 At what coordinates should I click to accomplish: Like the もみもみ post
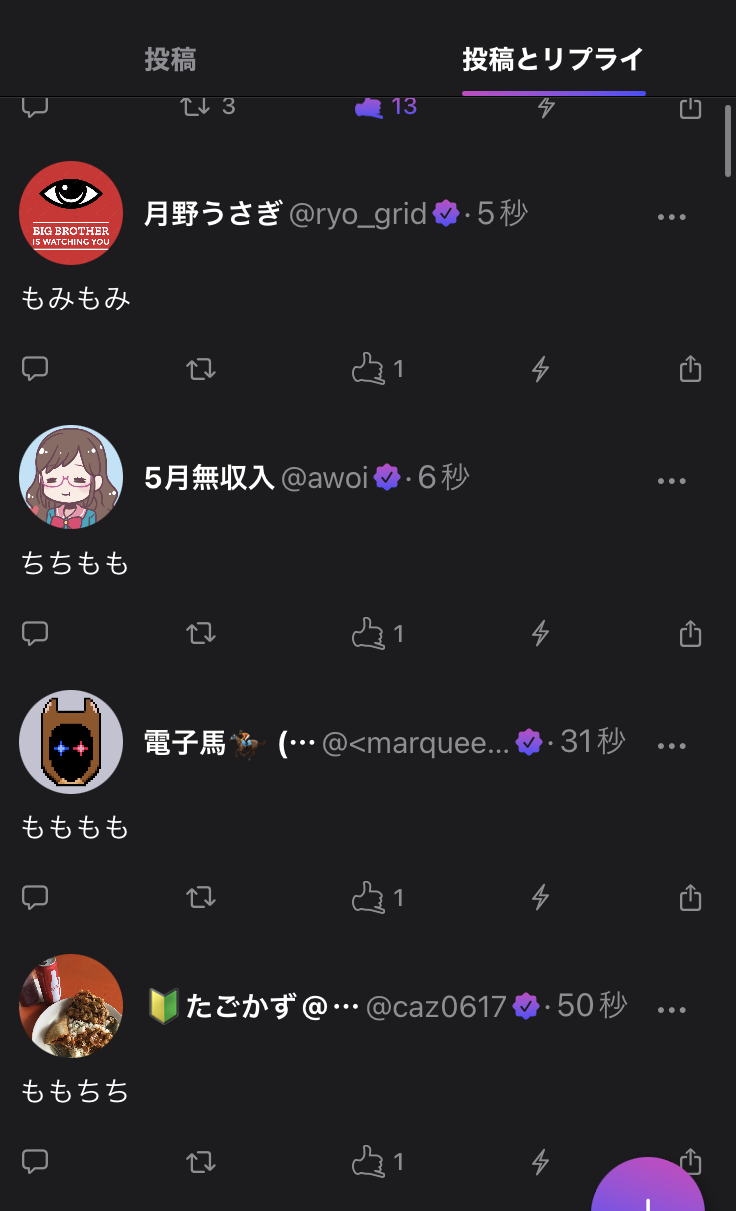point(369,369)
